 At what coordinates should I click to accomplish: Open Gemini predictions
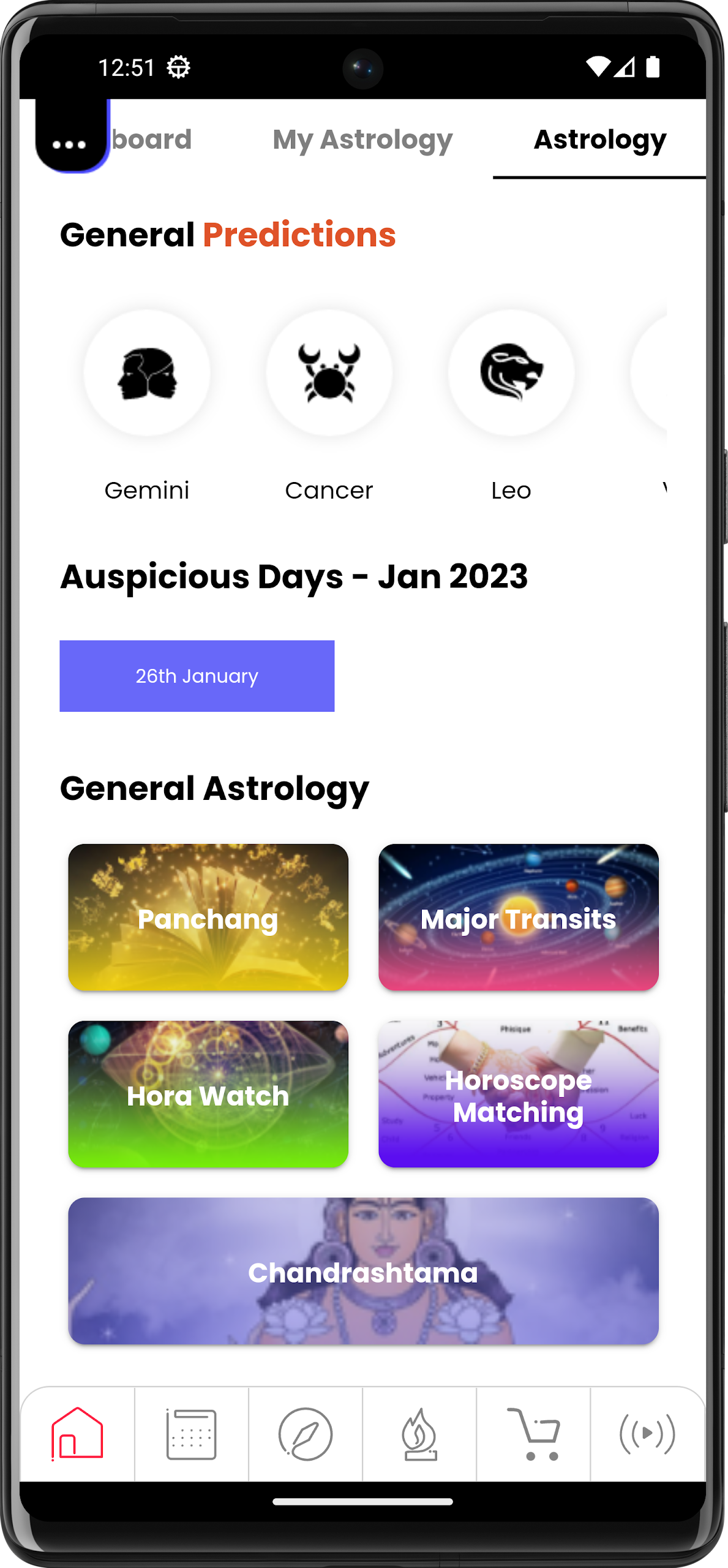click(x=147, y=372)
